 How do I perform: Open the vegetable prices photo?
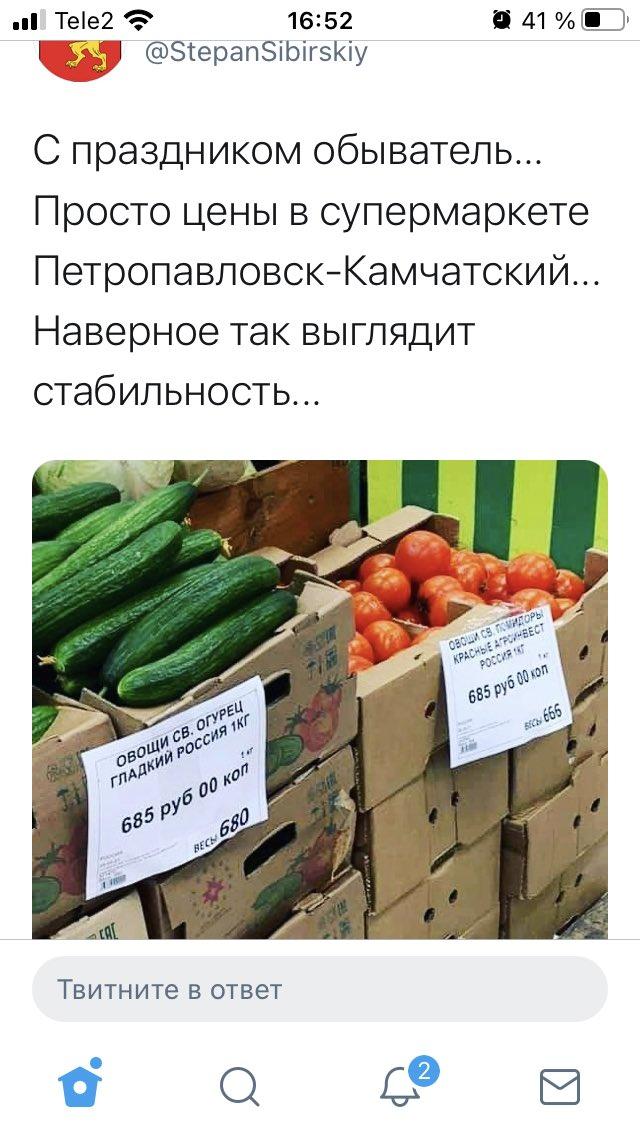[320, 700]
